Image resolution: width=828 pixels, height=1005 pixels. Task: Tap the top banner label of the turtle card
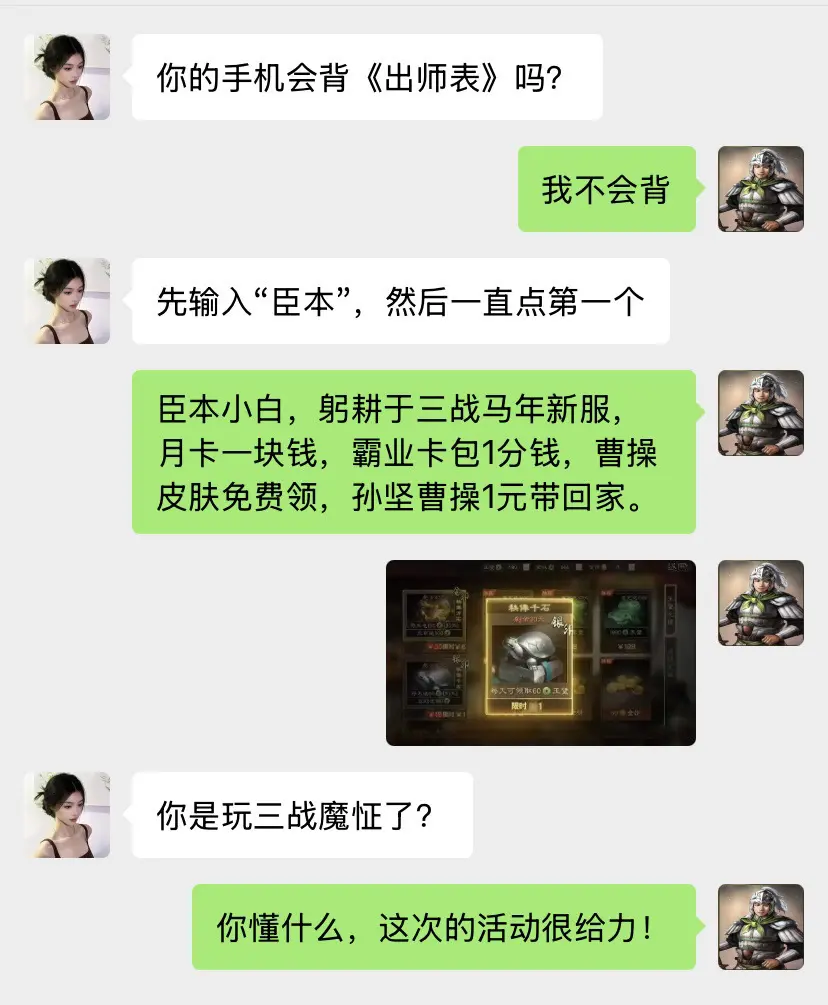point(532,605)
